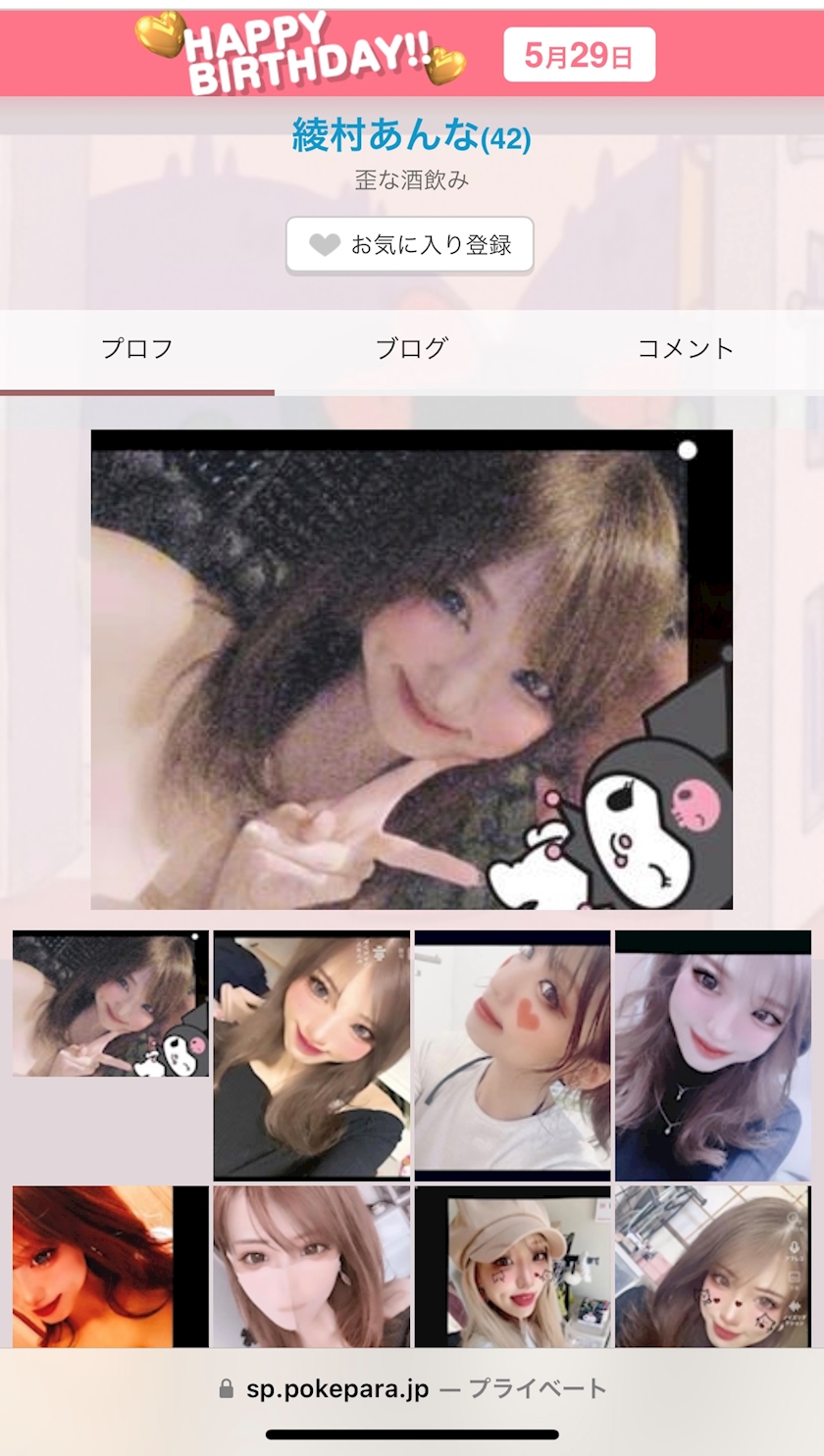Open the thumbnail with heart cheek sticker

tap(512, 1055)
